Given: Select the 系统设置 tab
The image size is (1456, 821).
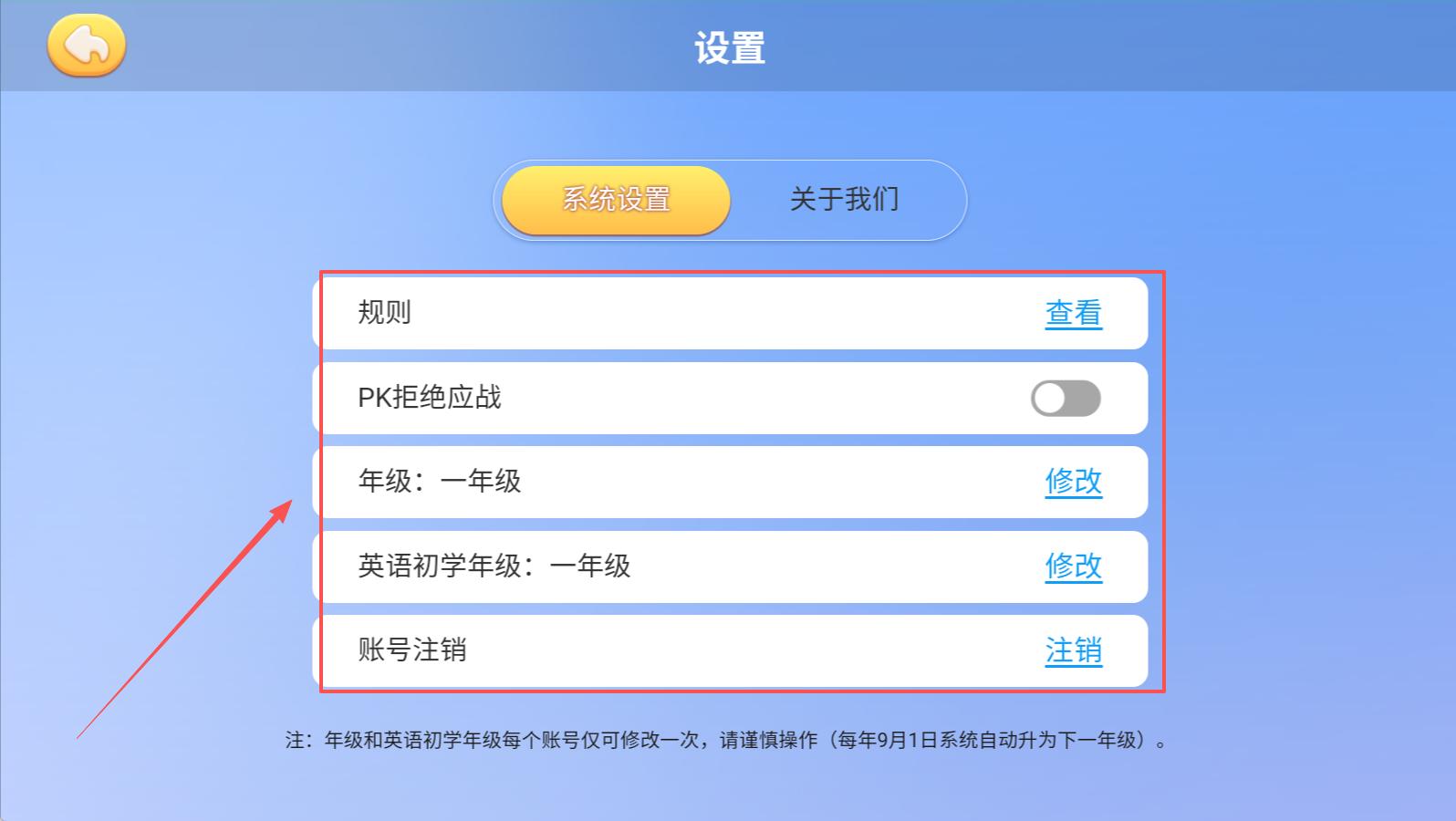Looking at the screenshot, I should [x=616, y=199].
